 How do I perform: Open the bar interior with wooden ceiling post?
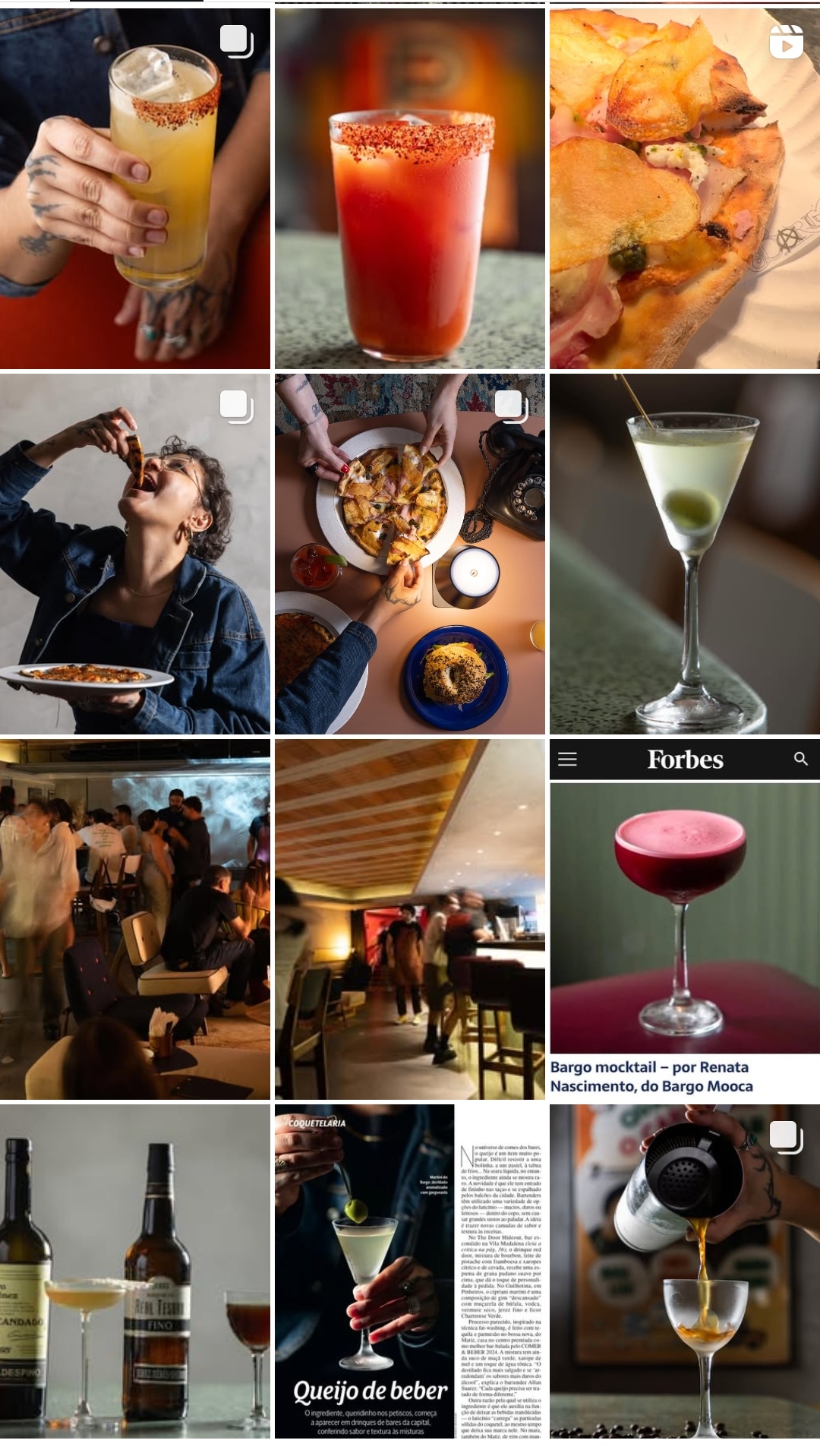click(x=410, y=919)
